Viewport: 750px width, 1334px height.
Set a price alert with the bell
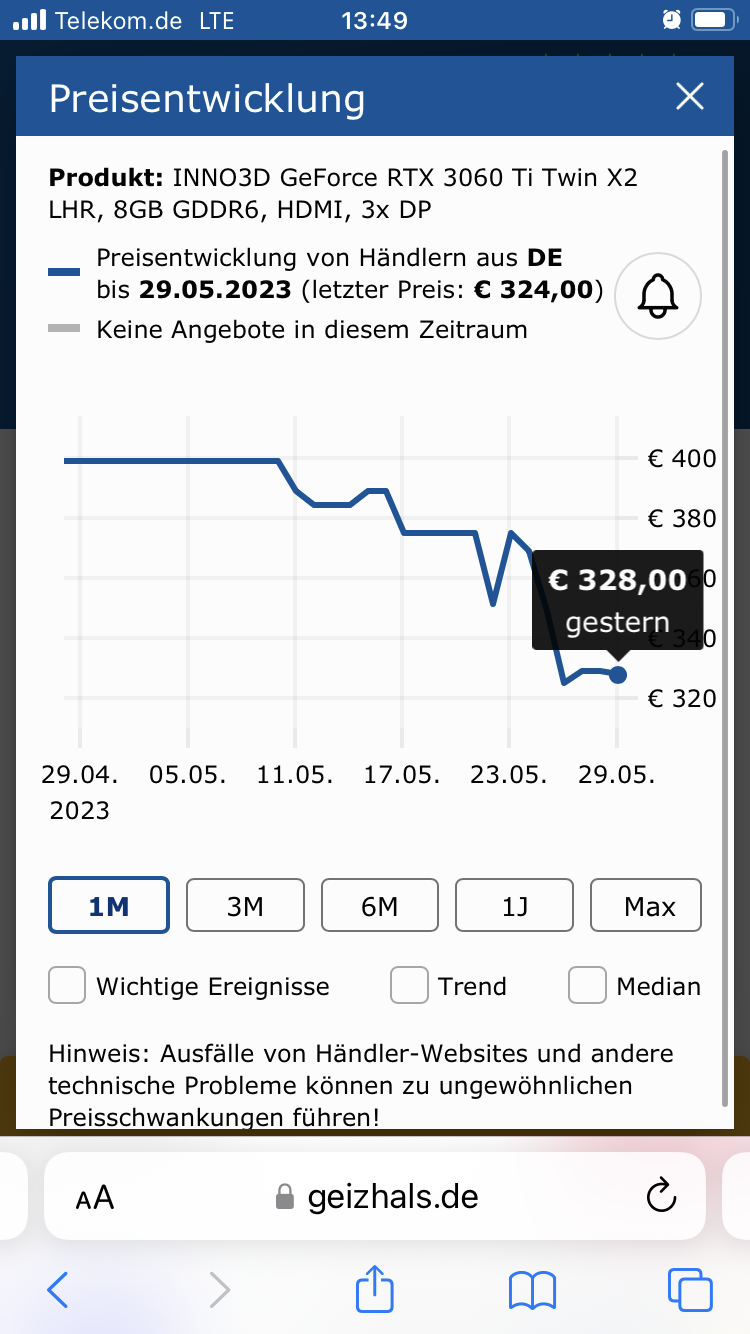pyautogui.click(x=658, y=295)
